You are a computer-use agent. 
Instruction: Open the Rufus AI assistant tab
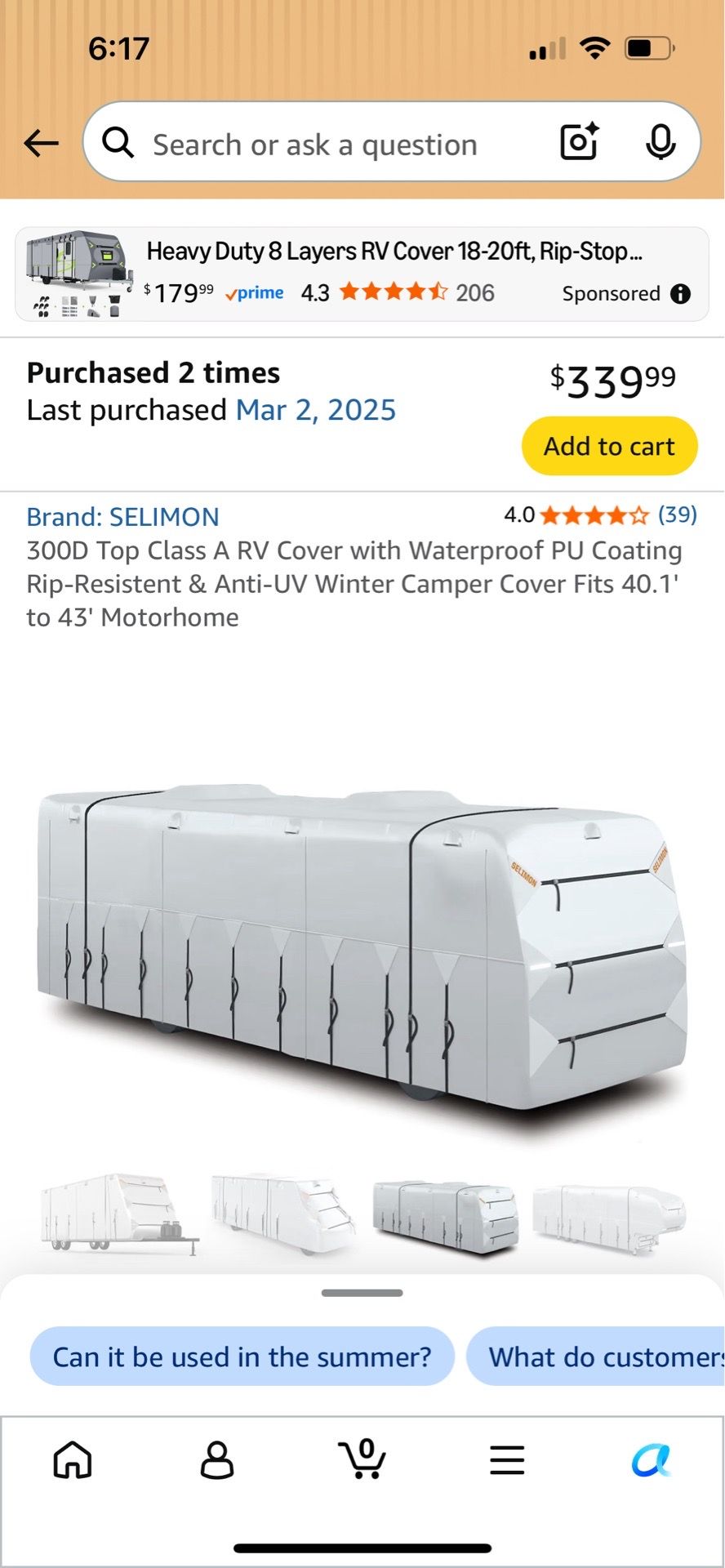[x=652, y=1459]
